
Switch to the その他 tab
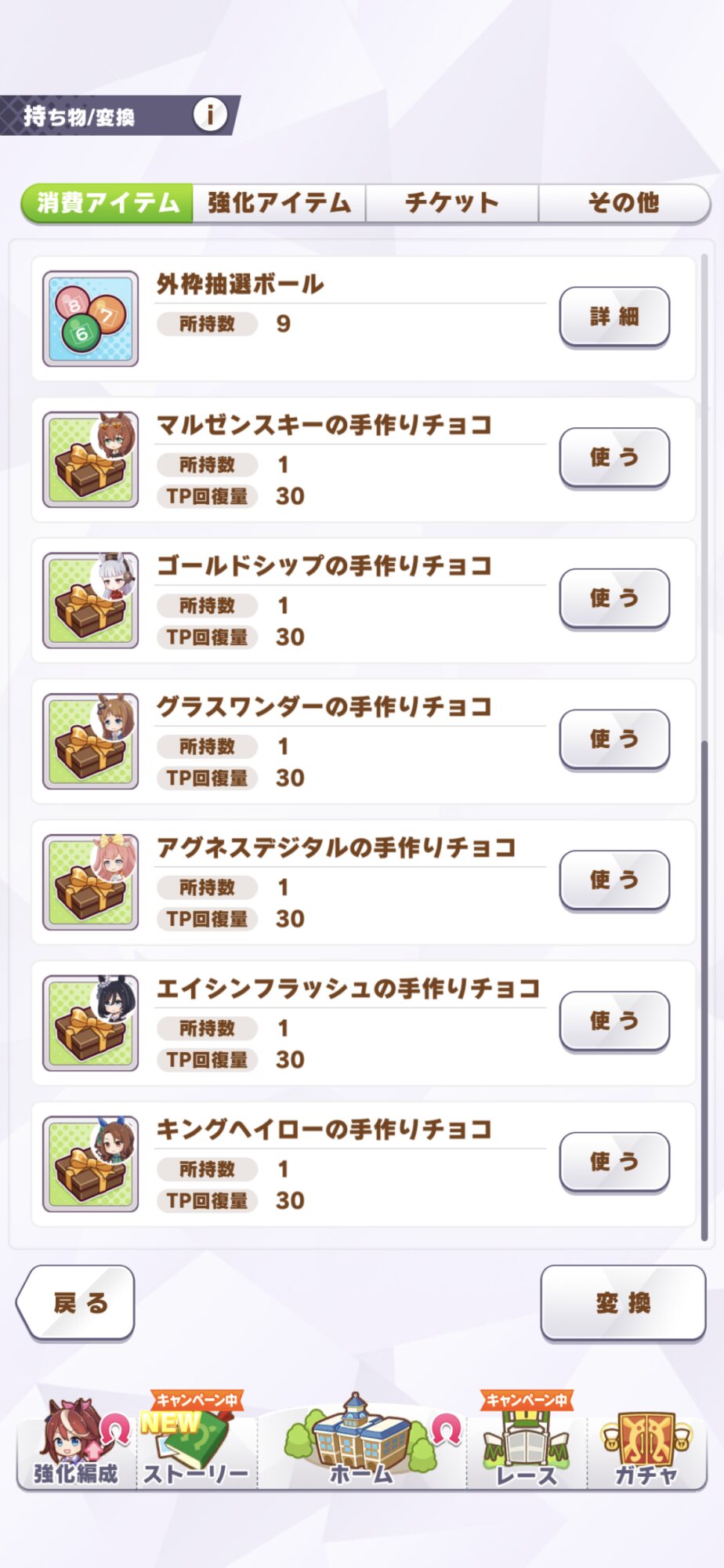click(x=624, y=203)
